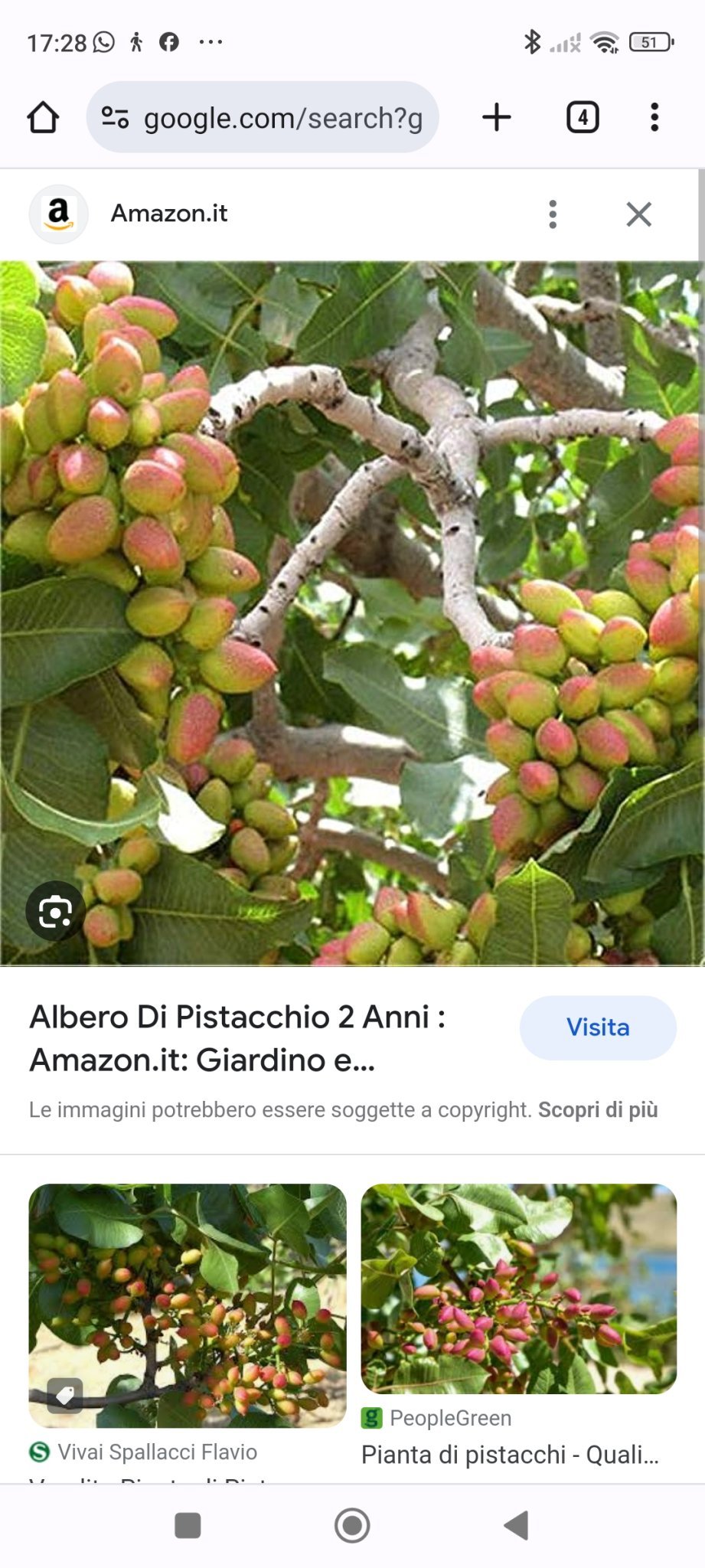Screen dimensions: 705x1568
Task: Close the Amazon.it image preview
Action: 638,214
